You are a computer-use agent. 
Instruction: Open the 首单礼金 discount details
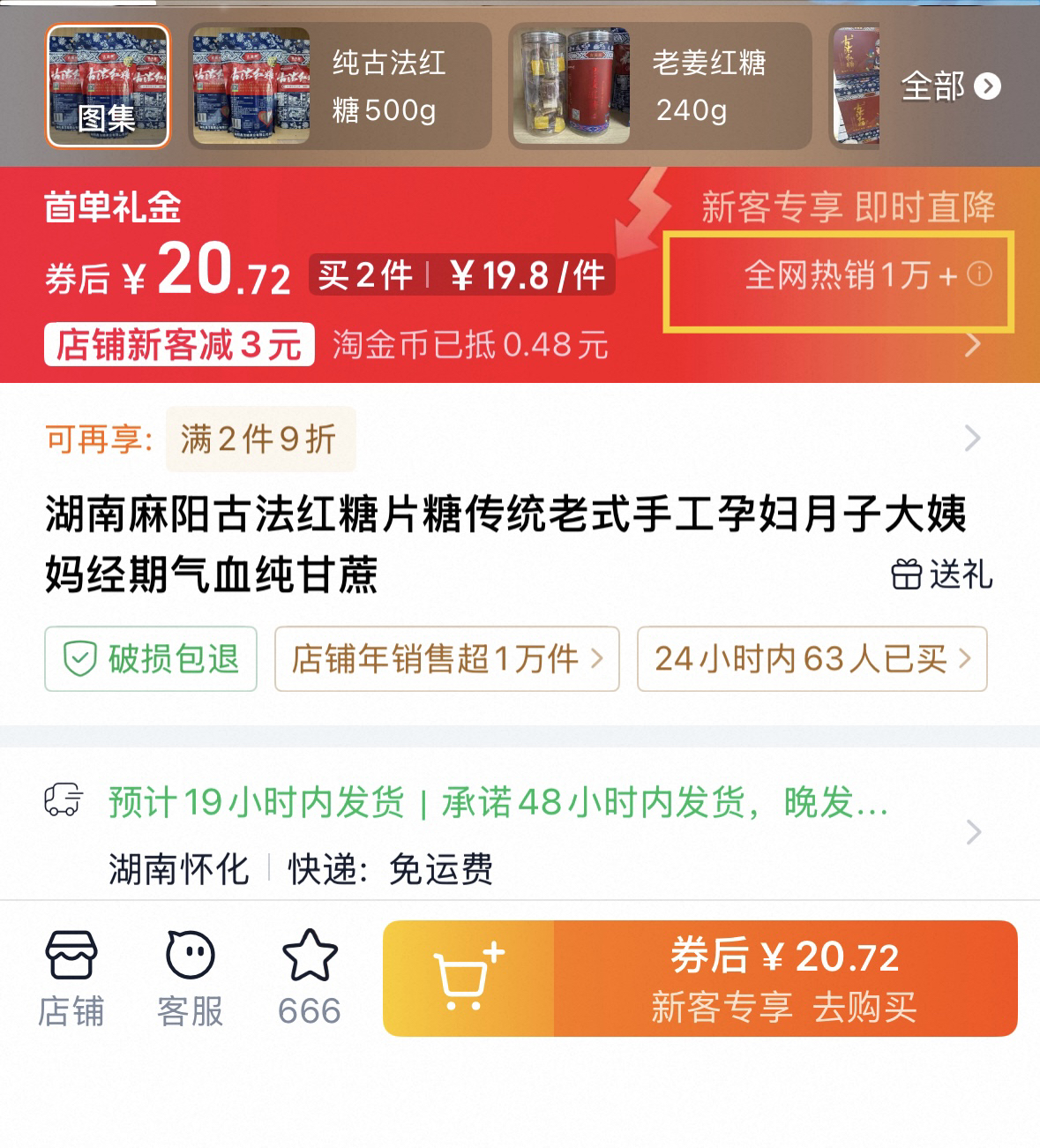pos(972,344)
